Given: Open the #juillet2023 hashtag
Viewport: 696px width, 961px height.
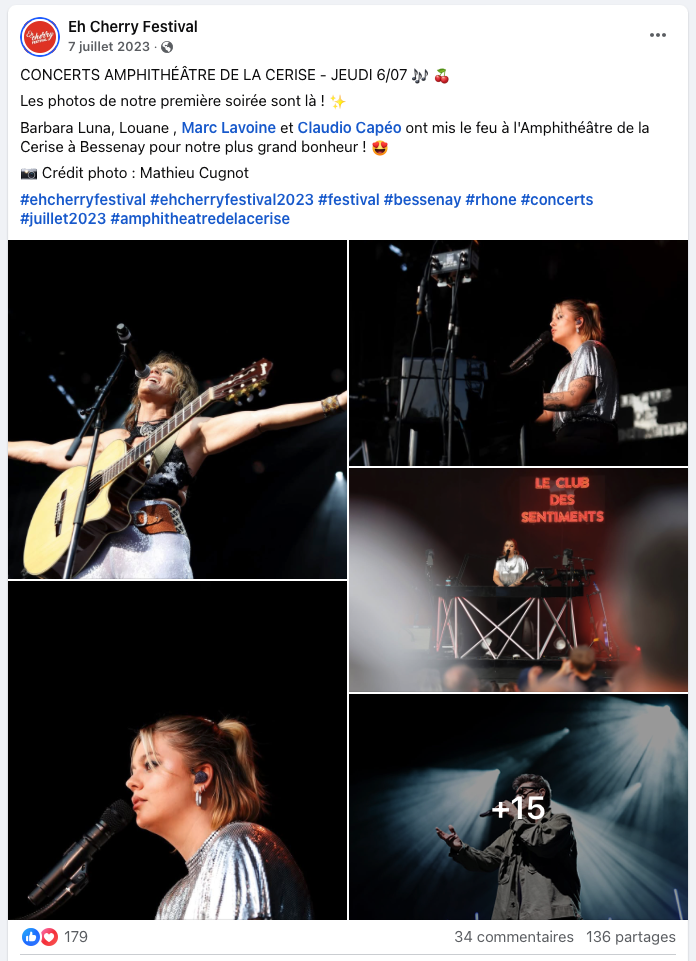Looking at the screenshot, I should (x=62, y=219).
